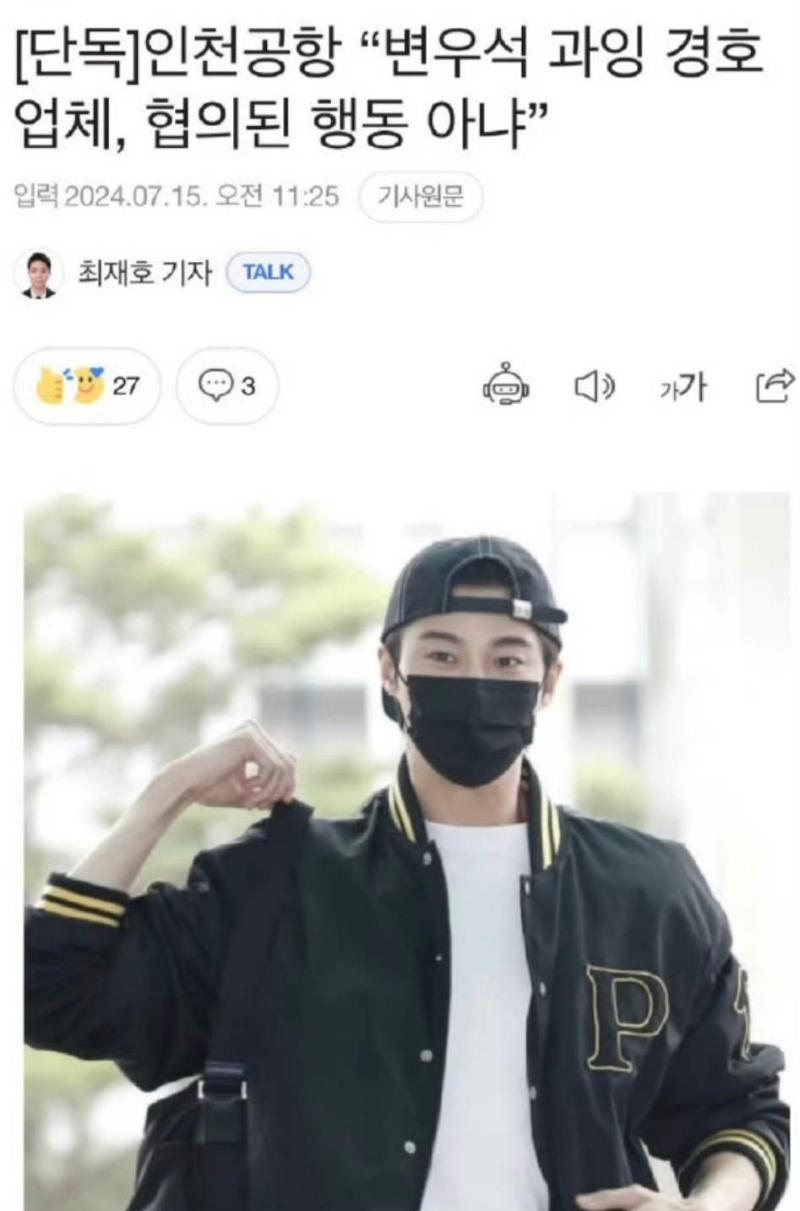Image resolution: width=800 pixels, height=1211 pixels.
Task: Open reporter 최재호 기자's profile
Action: tap(145, 273)
